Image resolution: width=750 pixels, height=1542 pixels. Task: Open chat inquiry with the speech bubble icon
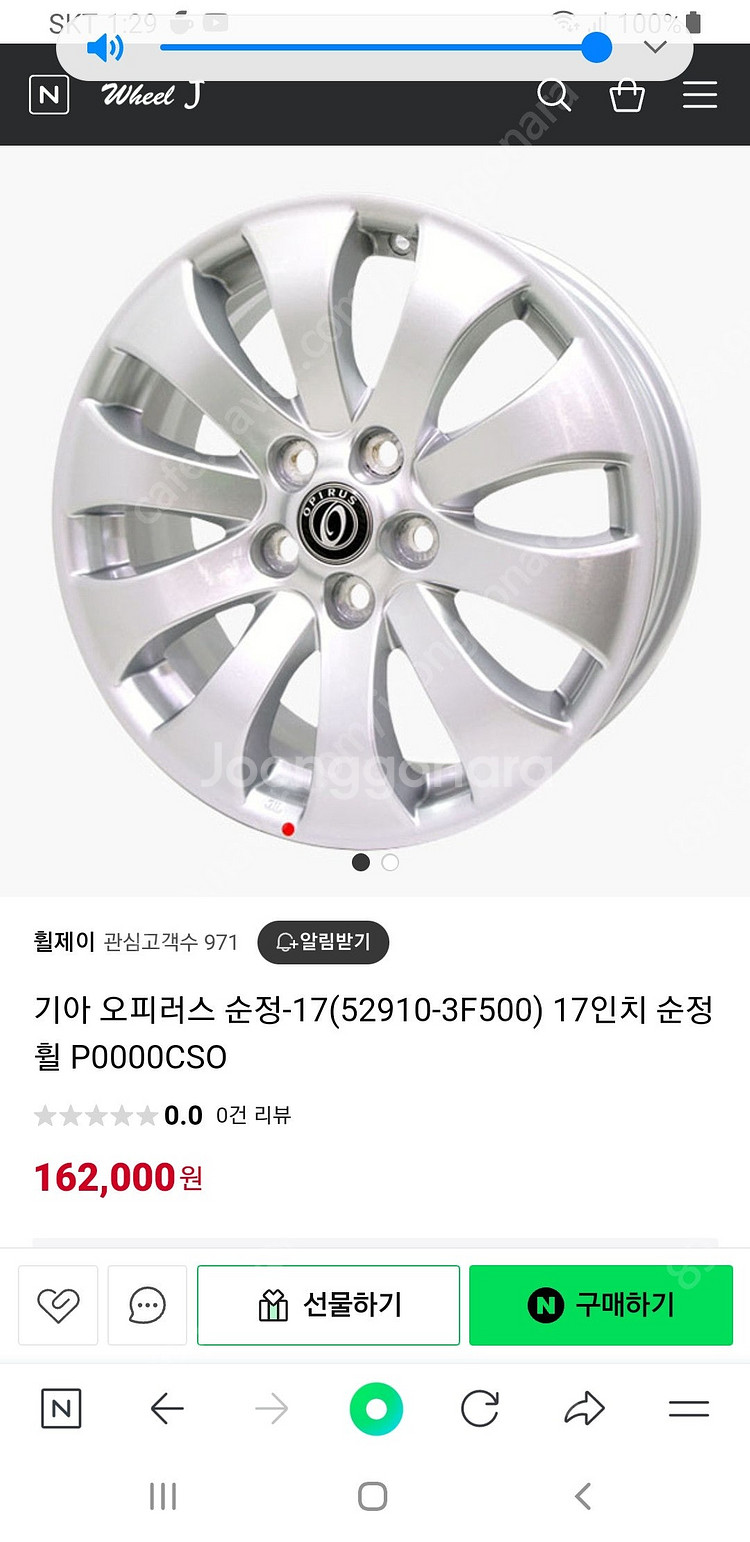(x=147, y=1305)
